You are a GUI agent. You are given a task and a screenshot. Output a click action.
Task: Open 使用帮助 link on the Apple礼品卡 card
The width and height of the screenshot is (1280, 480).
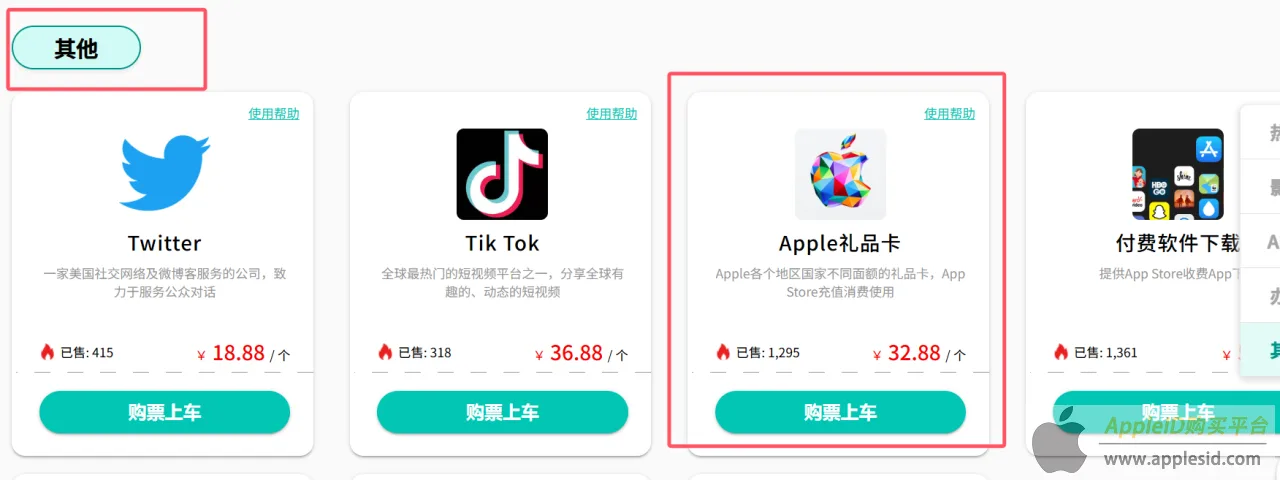(x=949, y=114)
